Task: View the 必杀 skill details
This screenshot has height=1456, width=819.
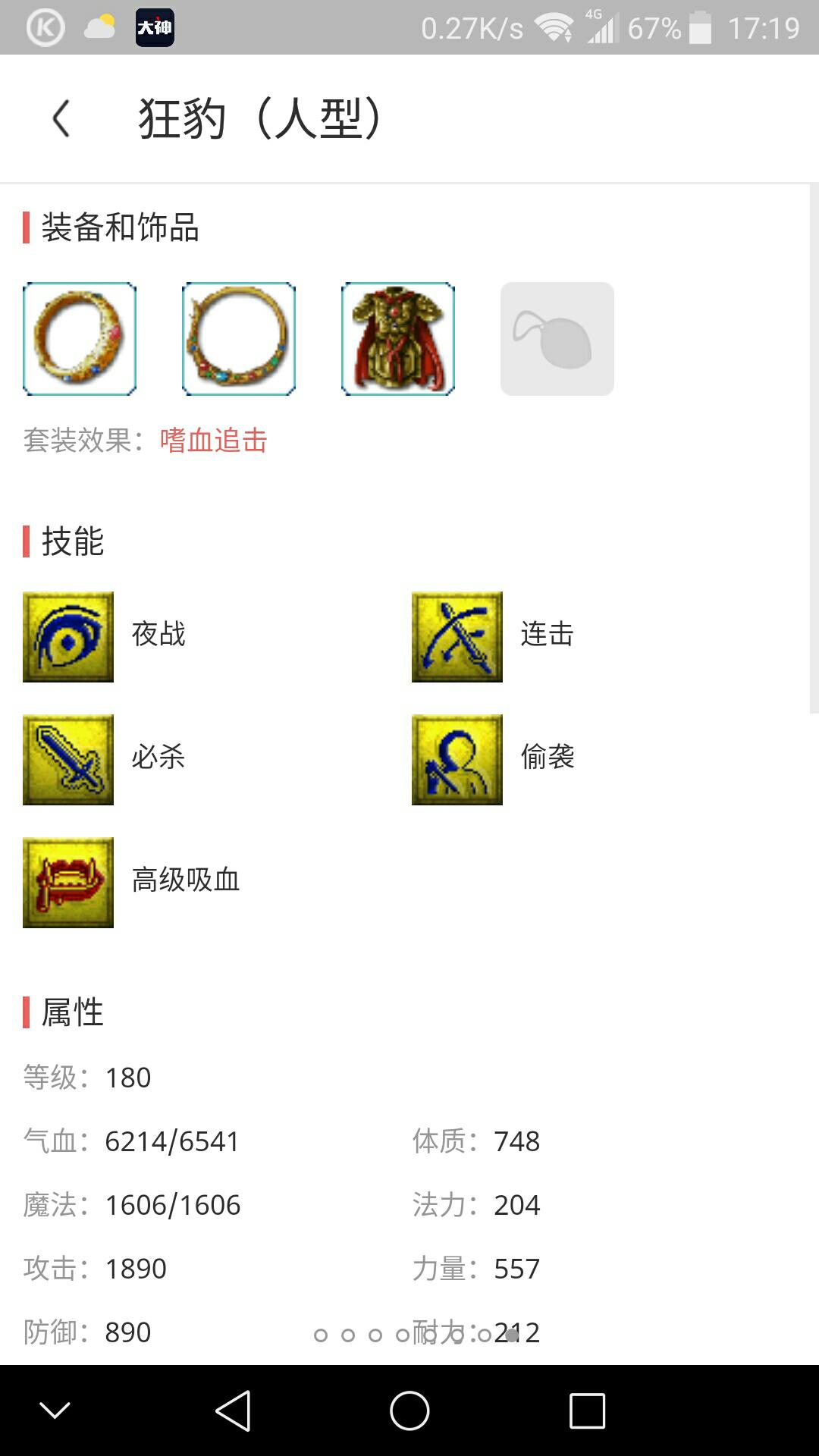Action: point(68,760)
